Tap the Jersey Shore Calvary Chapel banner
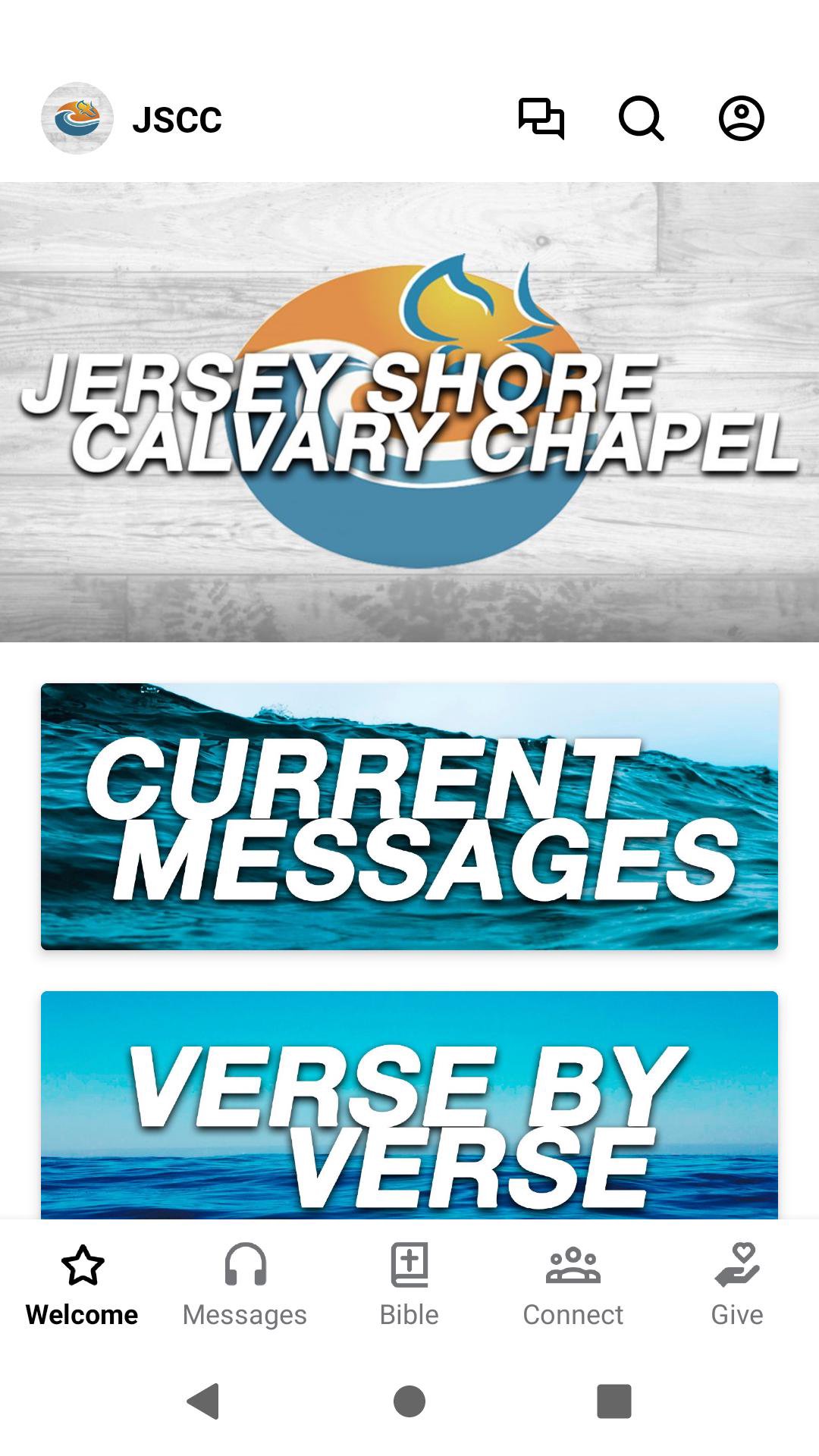The image size is (819, 1456). coord(409,412)
